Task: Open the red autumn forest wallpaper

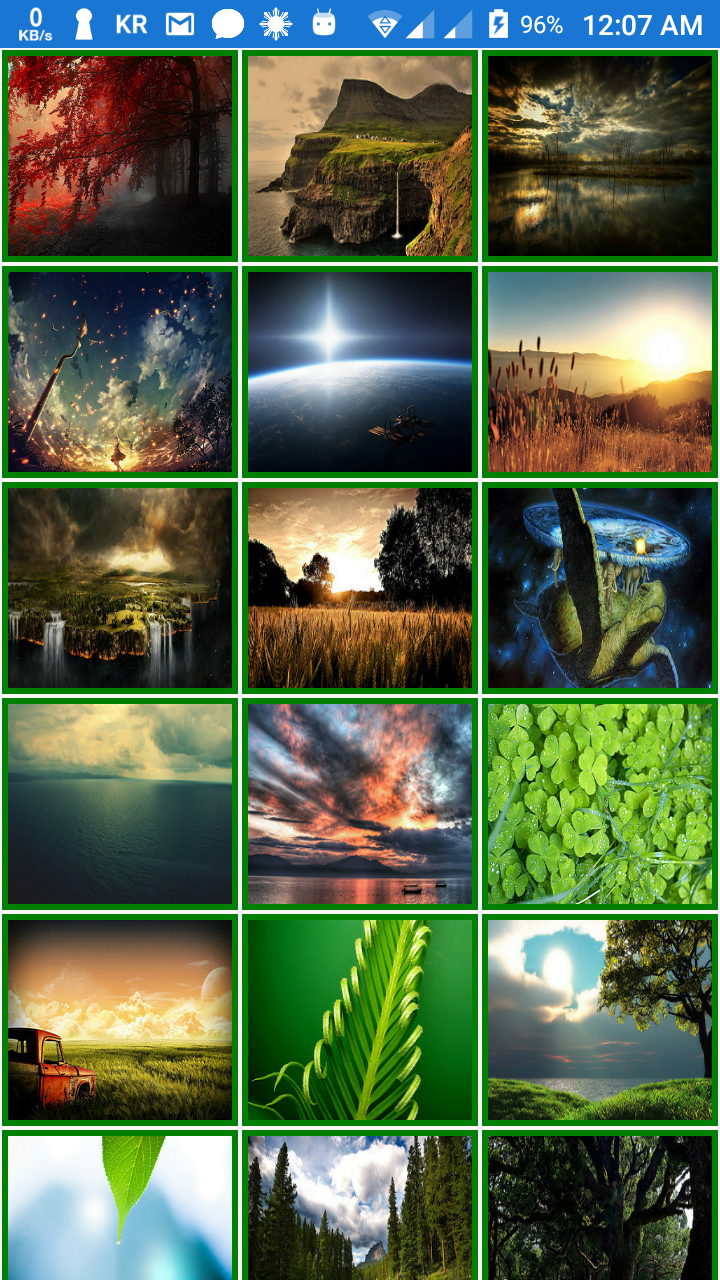Action: tap(120, 156)
